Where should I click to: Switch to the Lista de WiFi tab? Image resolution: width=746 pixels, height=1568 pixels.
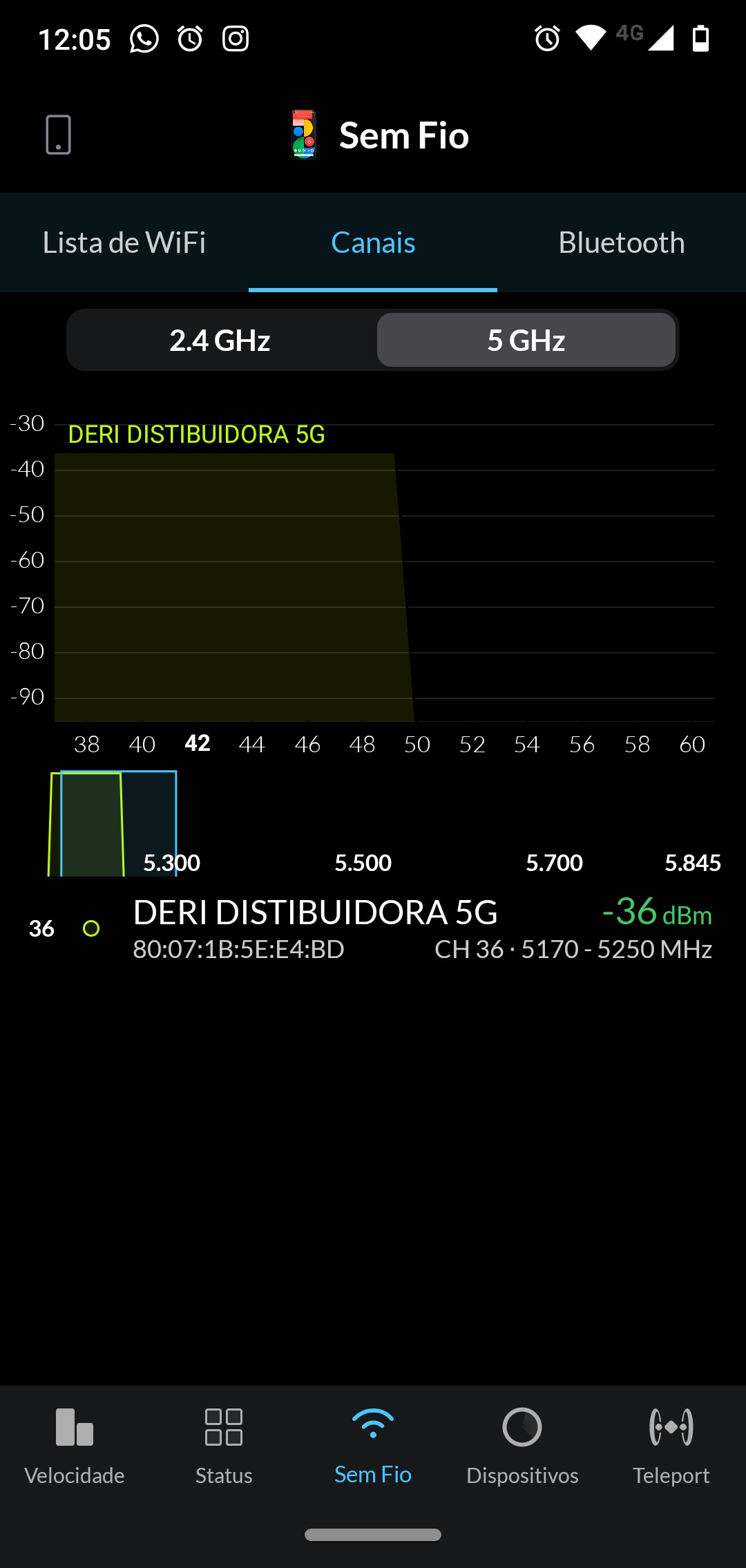(x=124, y=242)
